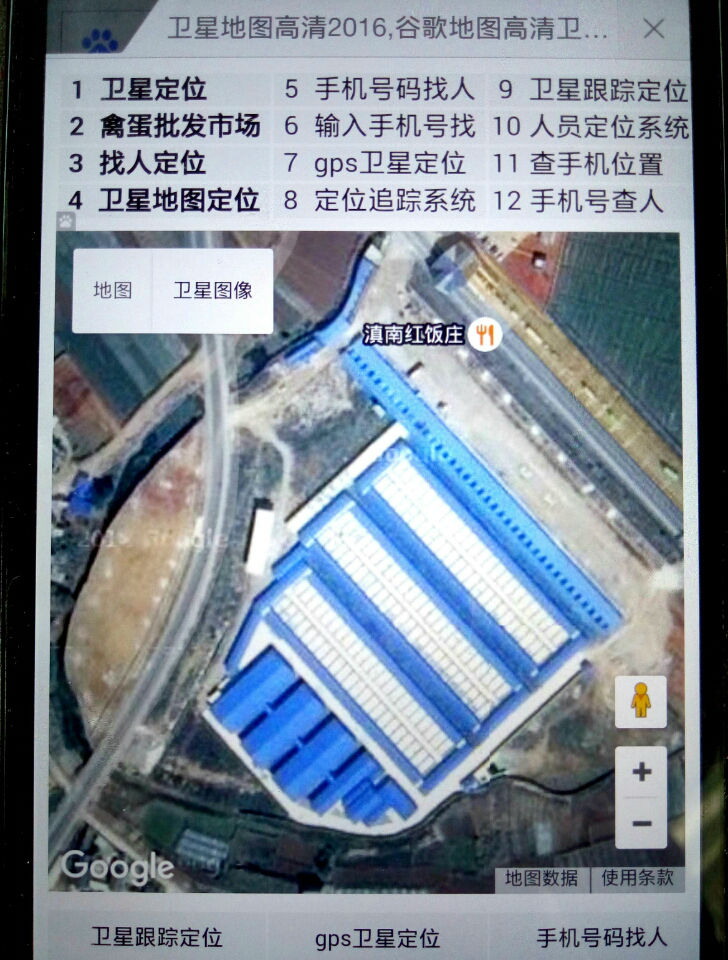
Task: Tap the Street View pegman icon
Action: [641, 702]
